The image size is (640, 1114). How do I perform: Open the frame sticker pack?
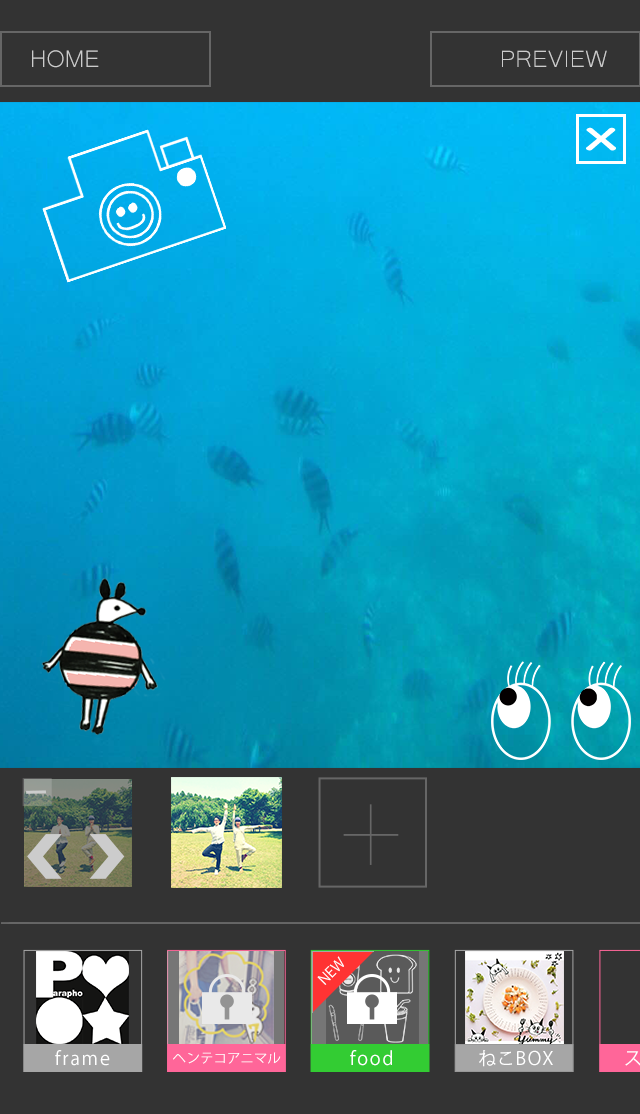pos(82,1010)
